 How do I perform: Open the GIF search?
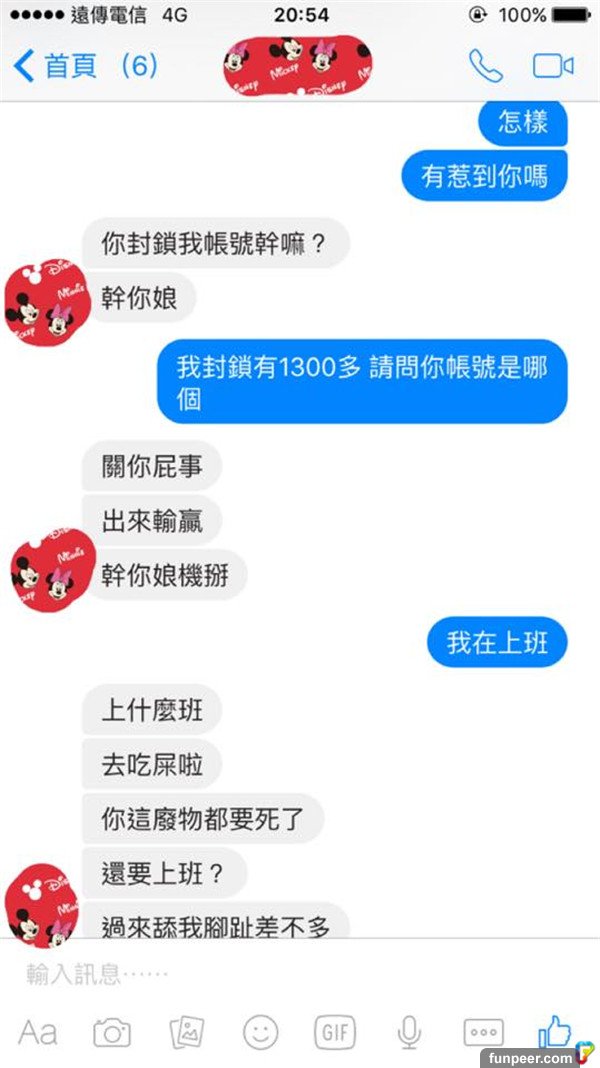335,1032
